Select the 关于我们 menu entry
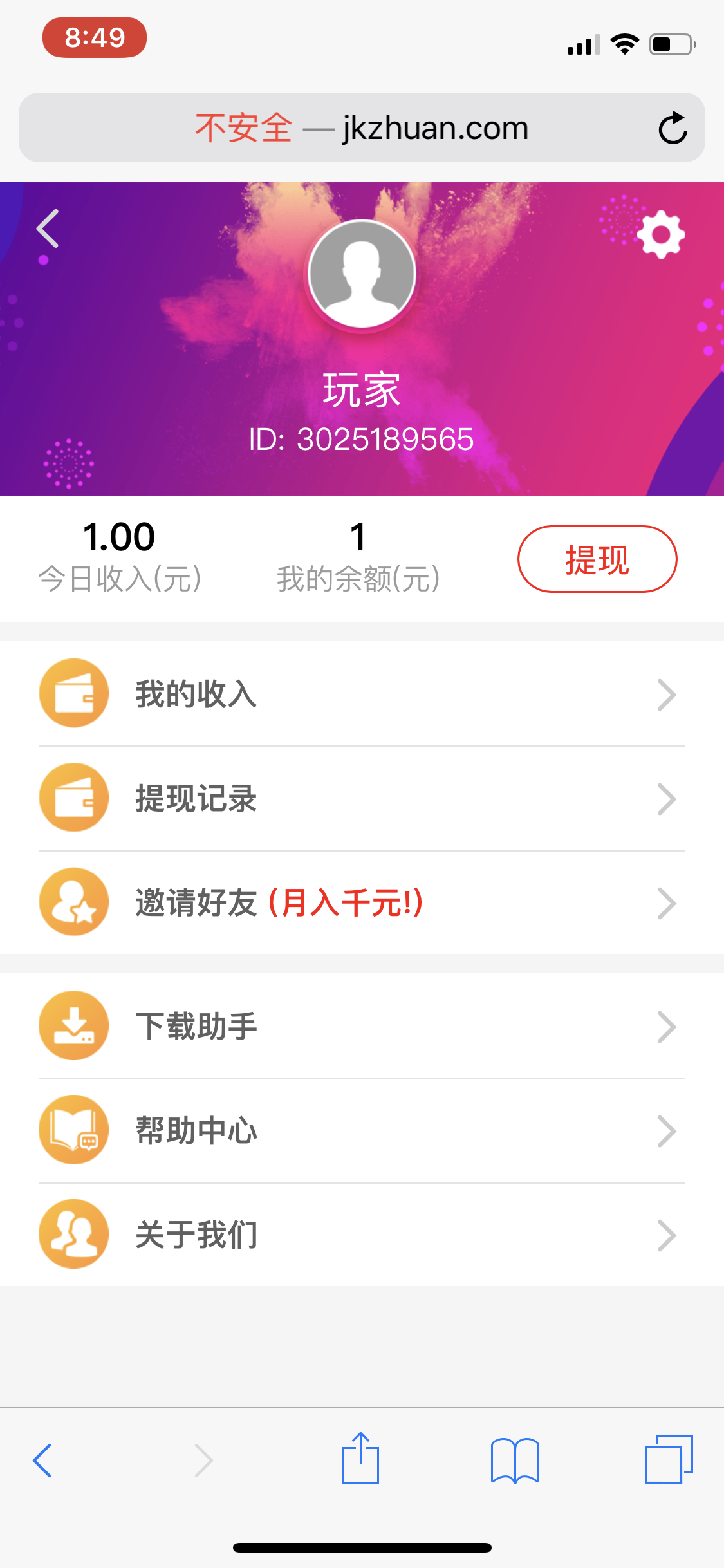The image size is (724, 1568). [x=196, y=1234]
